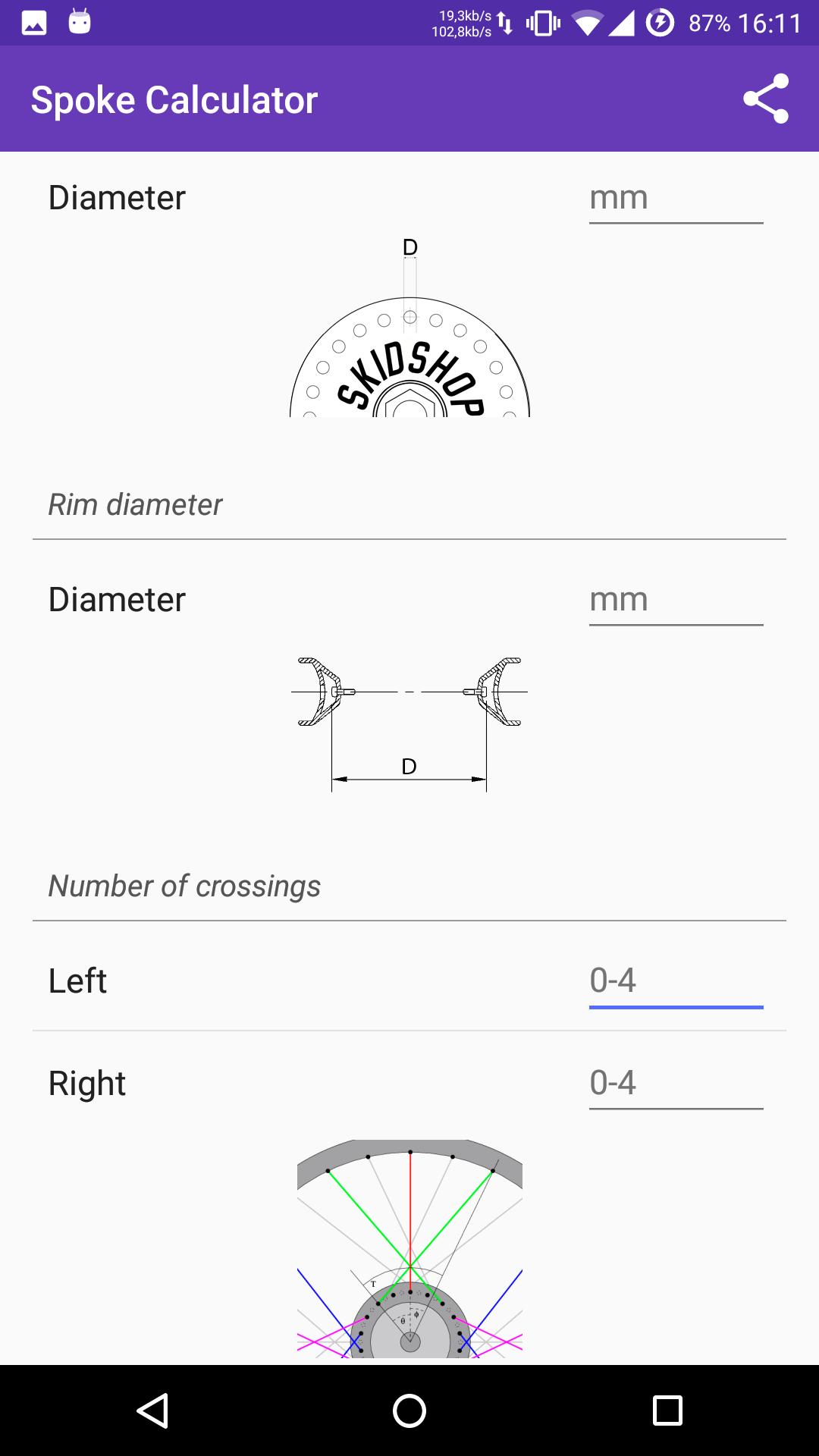
Task: Tap the Android system icon in the status bar
Action: (x=78, y=23)
